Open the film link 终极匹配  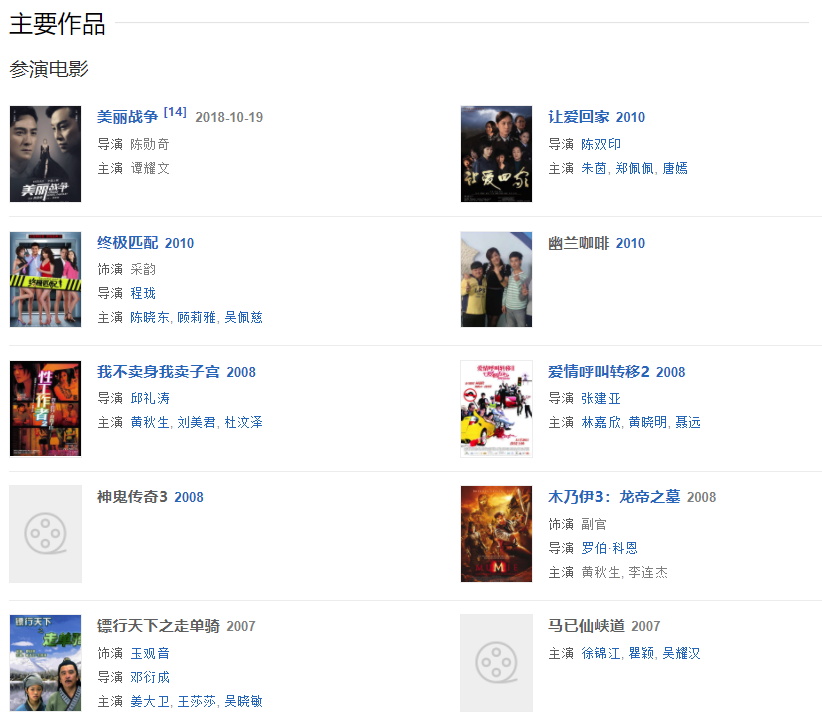tap(127, 243)
